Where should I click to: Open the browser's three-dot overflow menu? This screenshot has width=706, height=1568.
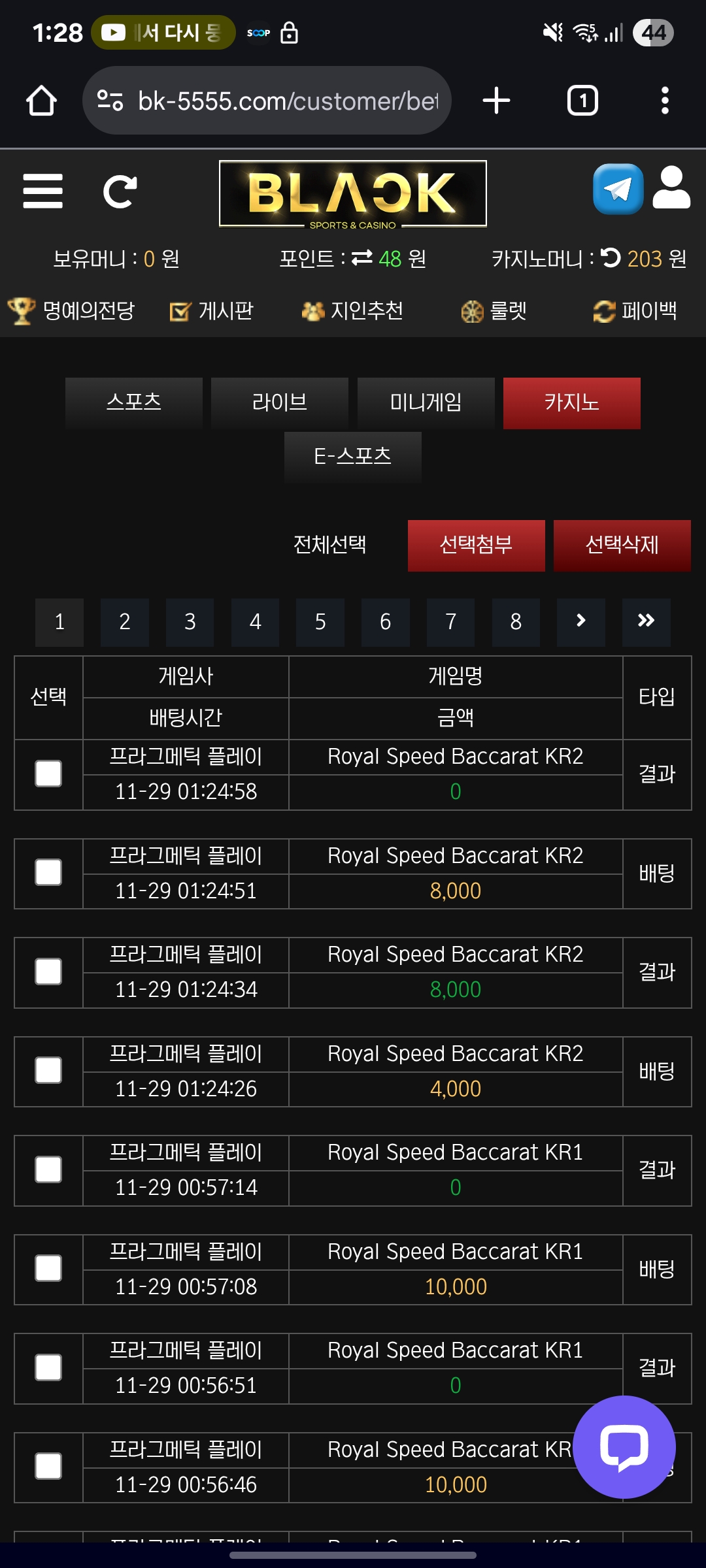tap(665, 101)
